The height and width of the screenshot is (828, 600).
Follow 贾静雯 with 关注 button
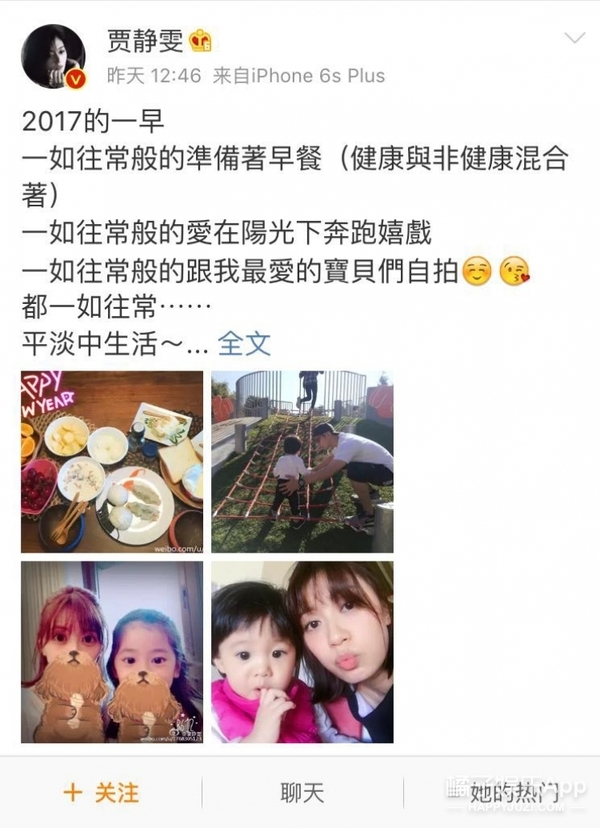(x=100, y=793)
